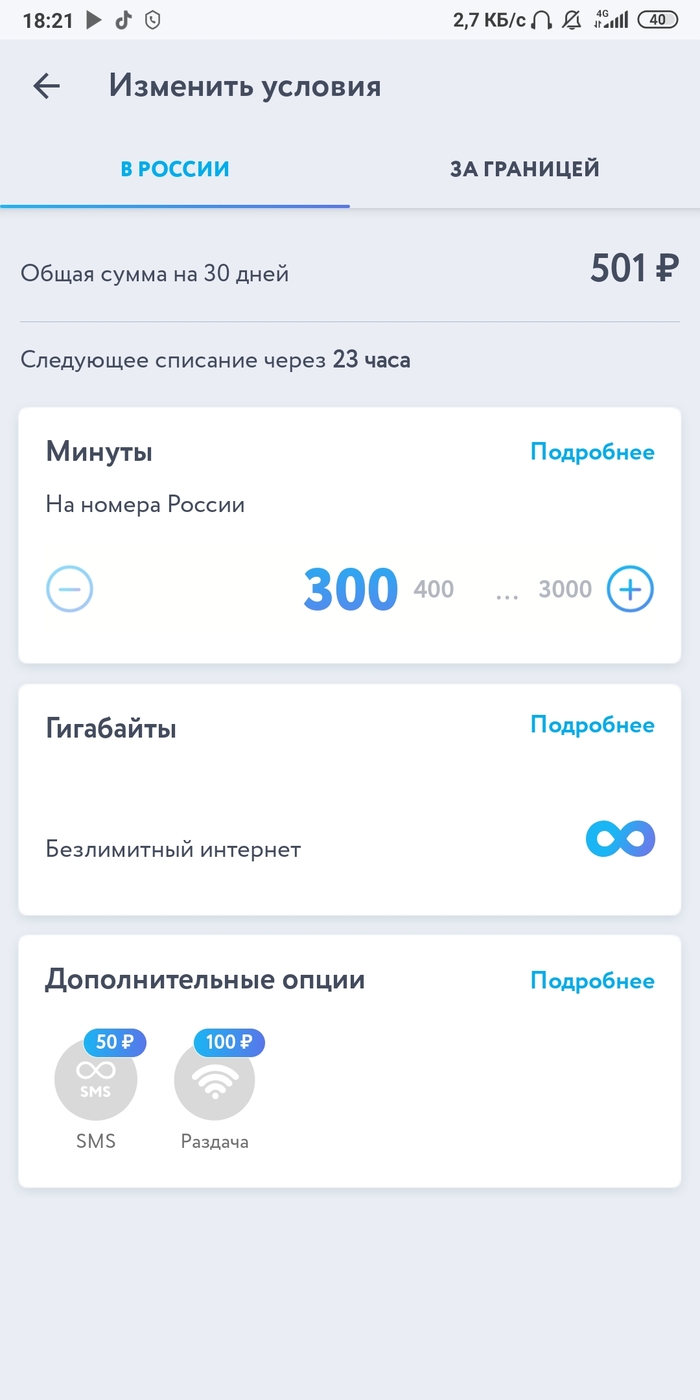Image resolution: width=700 pixels, height=1400 pixels.
Task: Choose the 400 minutes option
Action: [434, 590]
